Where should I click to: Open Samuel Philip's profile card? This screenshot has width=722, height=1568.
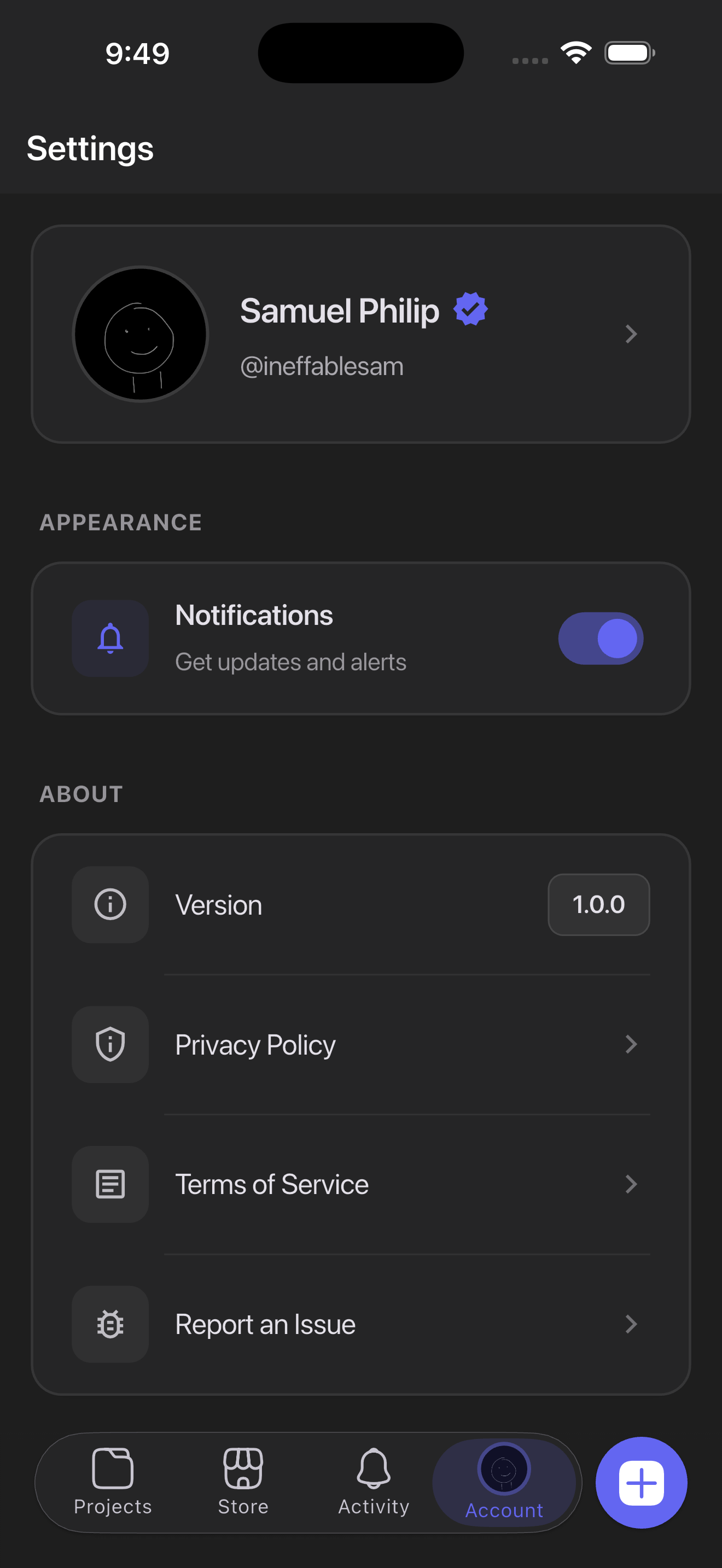click(361, 334)
